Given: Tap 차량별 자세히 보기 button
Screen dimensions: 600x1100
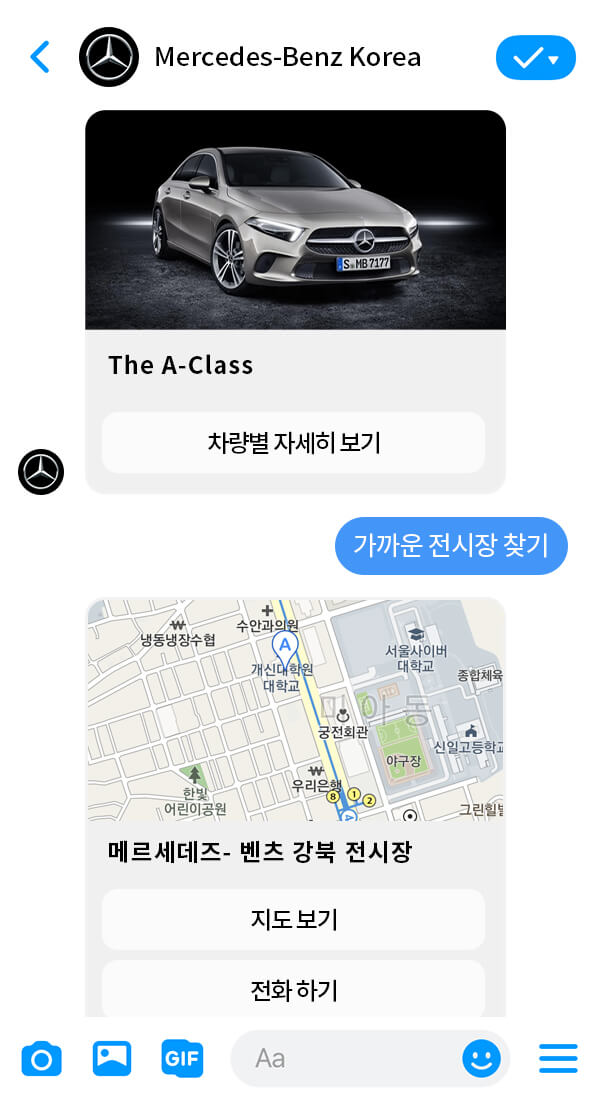Looking at the screenshot, I should (x=293, y=442).
